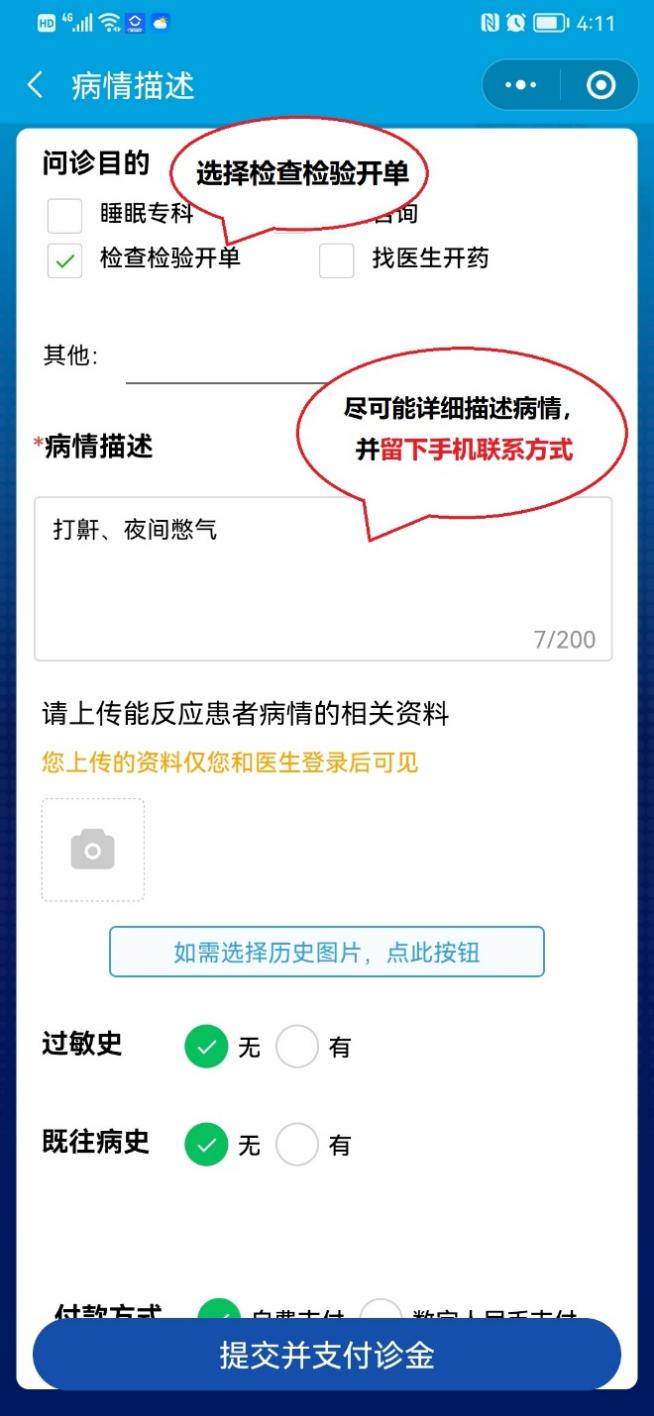This screenshot has height=1416, width=654.
Task: Close the mini program with the circle icon
Action: point(600,85)
